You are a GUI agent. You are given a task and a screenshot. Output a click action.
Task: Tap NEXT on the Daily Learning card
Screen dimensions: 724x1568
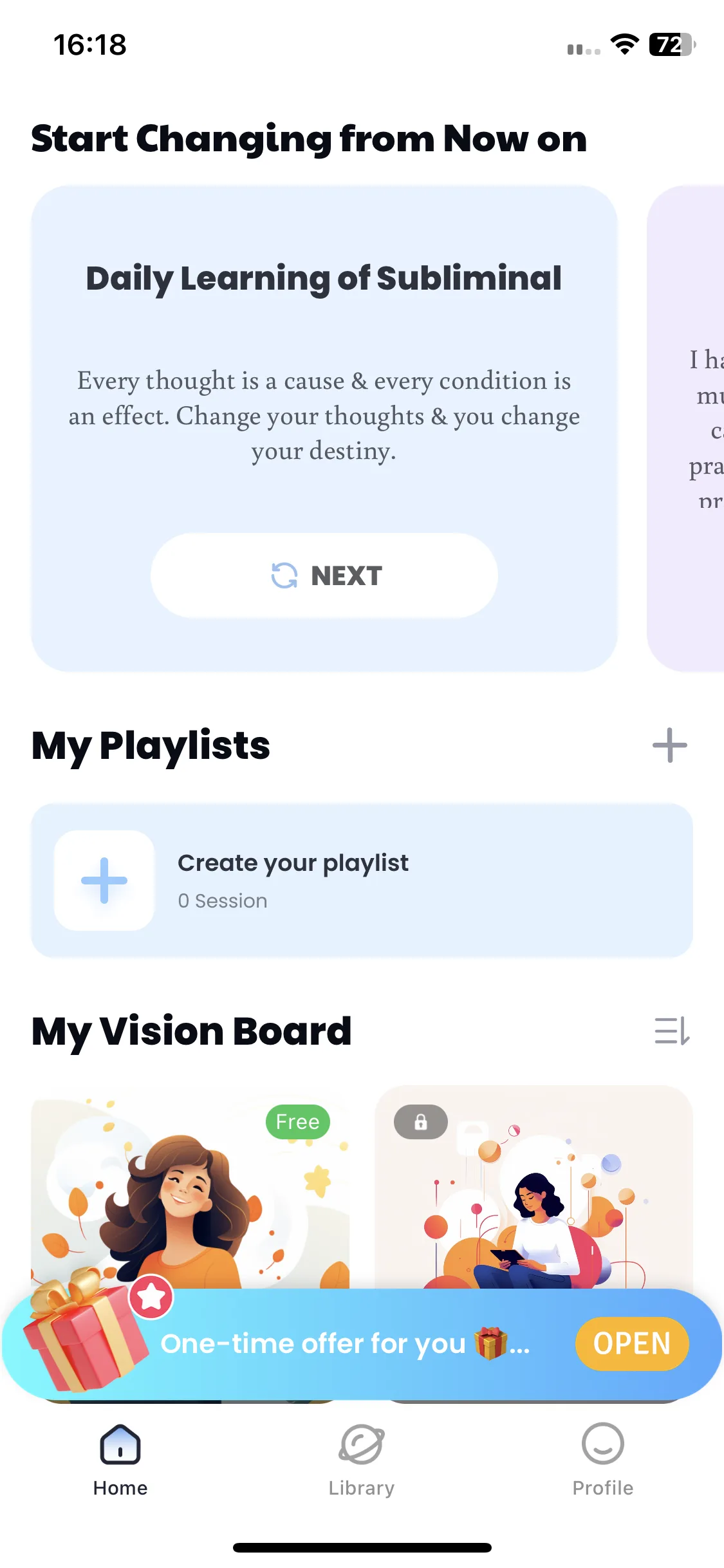(324, 575)
